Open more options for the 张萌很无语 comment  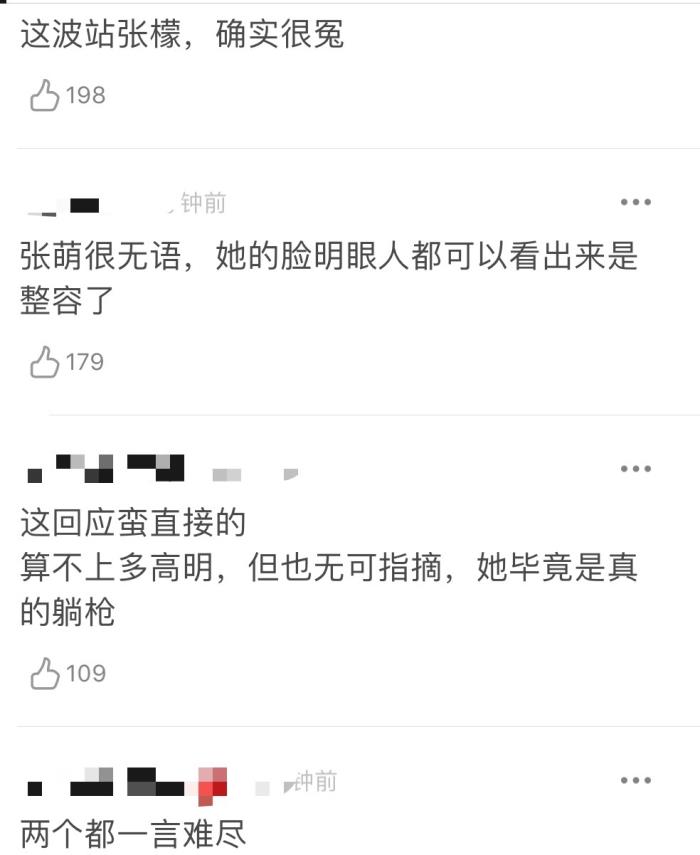(636, 203)
